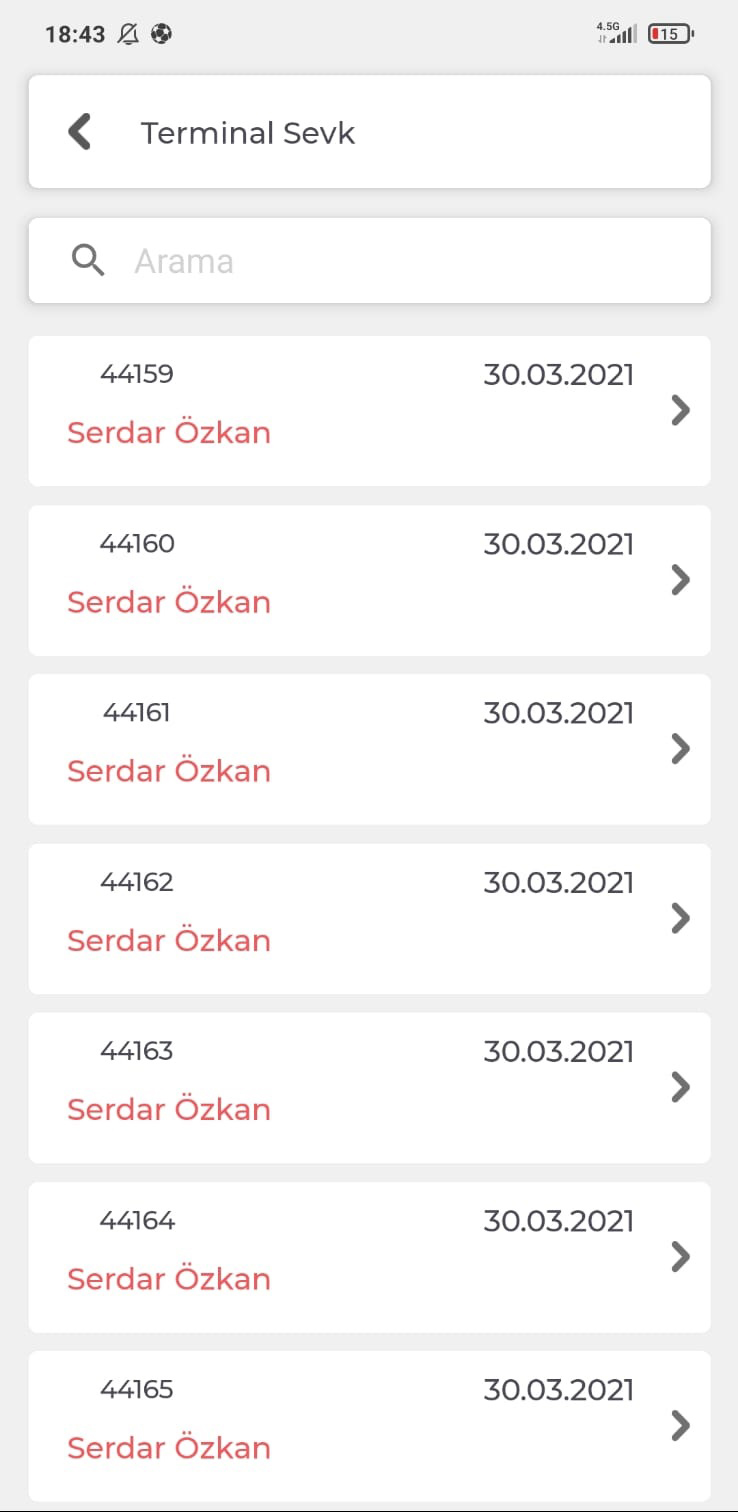
Task: View details of record 44162
Action: click(x=369, y=918)
